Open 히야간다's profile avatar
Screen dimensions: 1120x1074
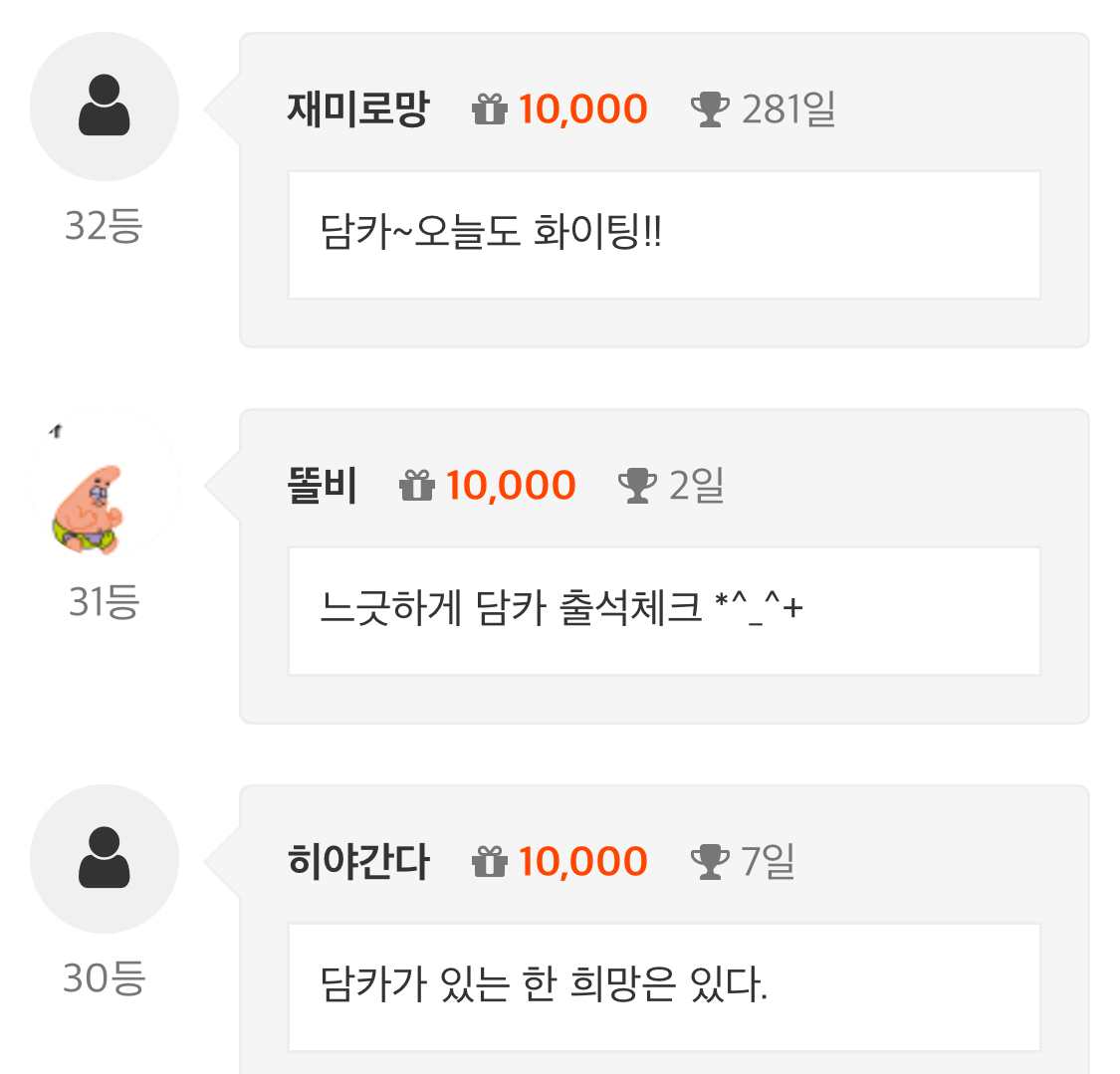(x=105, y=859)
